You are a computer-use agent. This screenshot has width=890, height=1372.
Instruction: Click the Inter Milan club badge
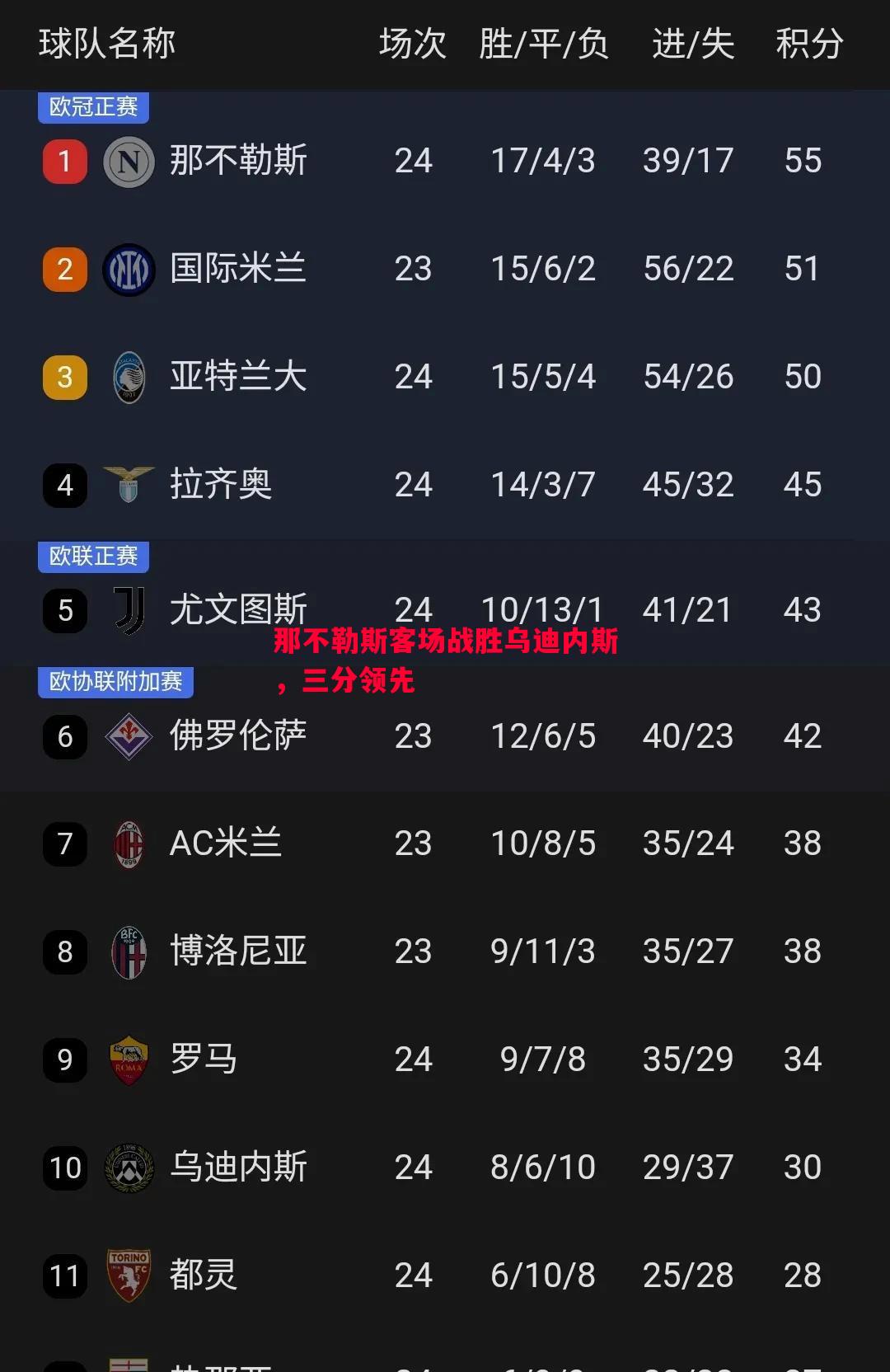coord(129,269)
